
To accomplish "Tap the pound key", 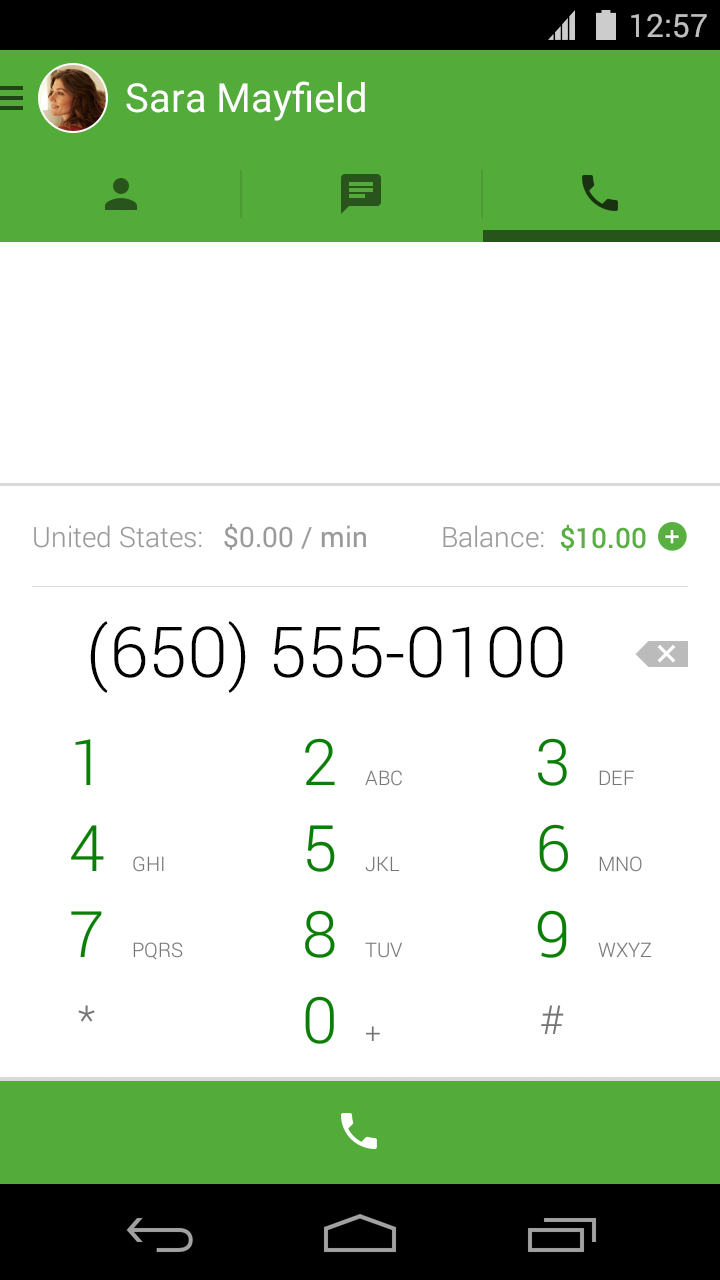I will pos(552,1021).
